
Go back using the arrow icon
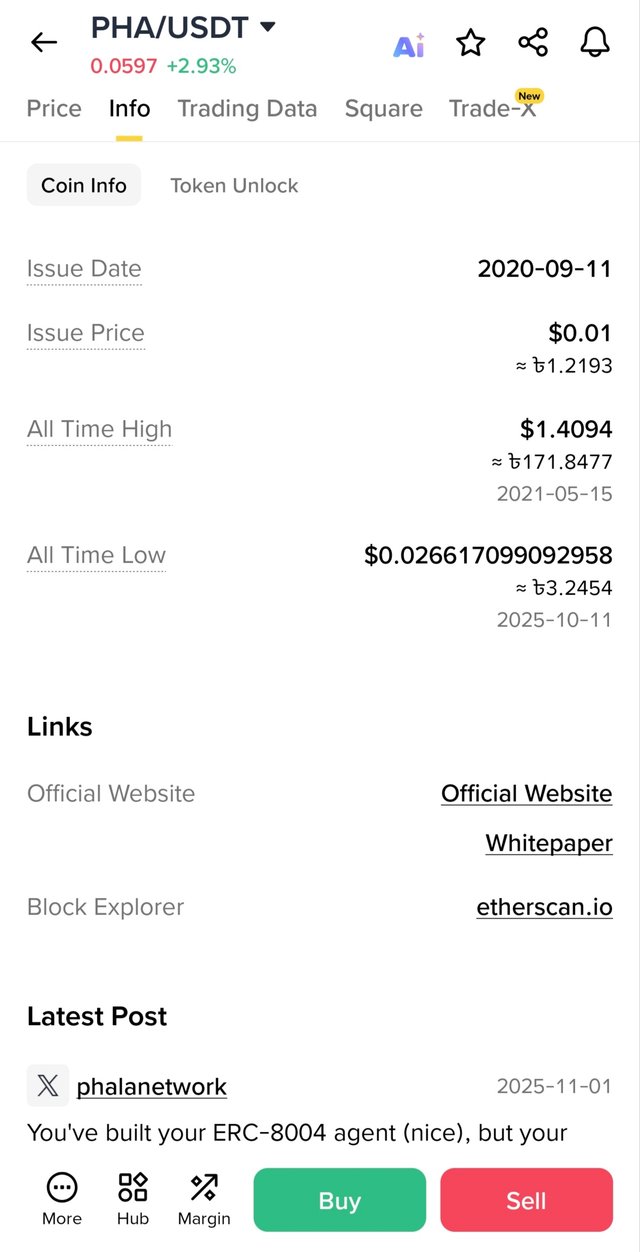pos(44,42)
